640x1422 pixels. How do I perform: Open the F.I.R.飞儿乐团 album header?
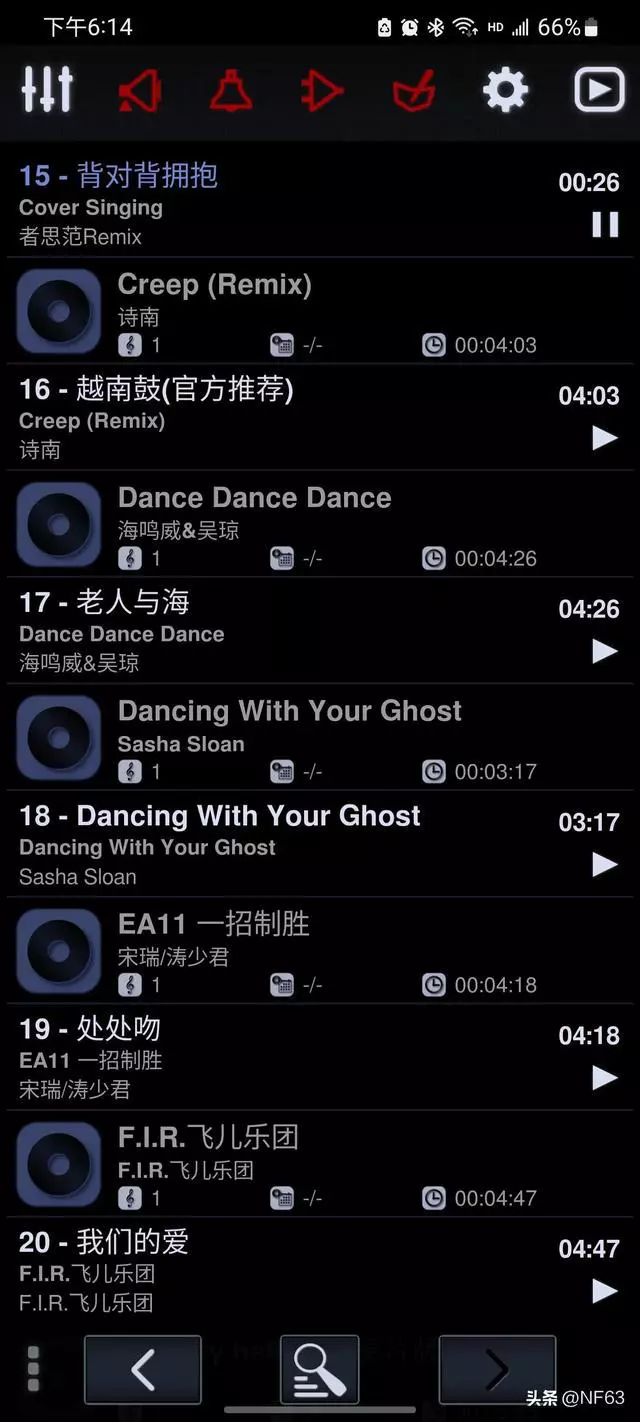click(320, 1165)
